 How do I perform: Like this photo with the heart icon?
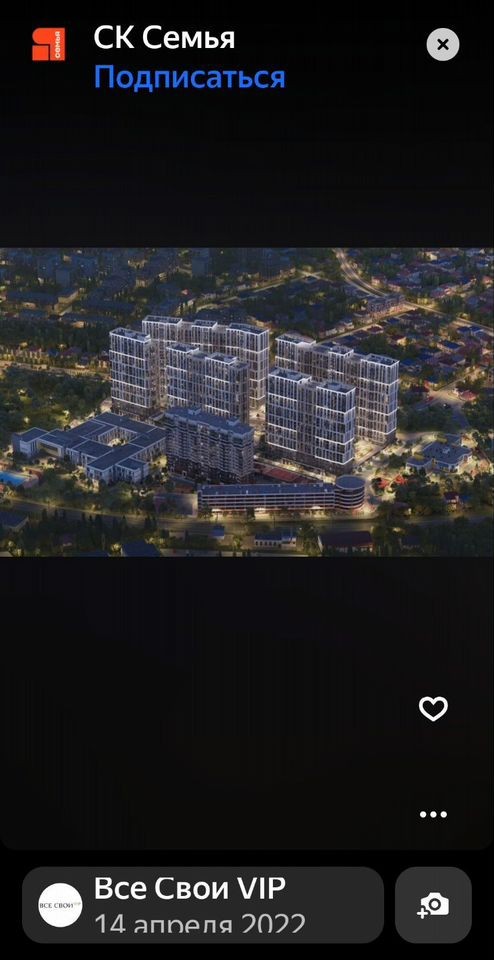click(x=433, y=709)
